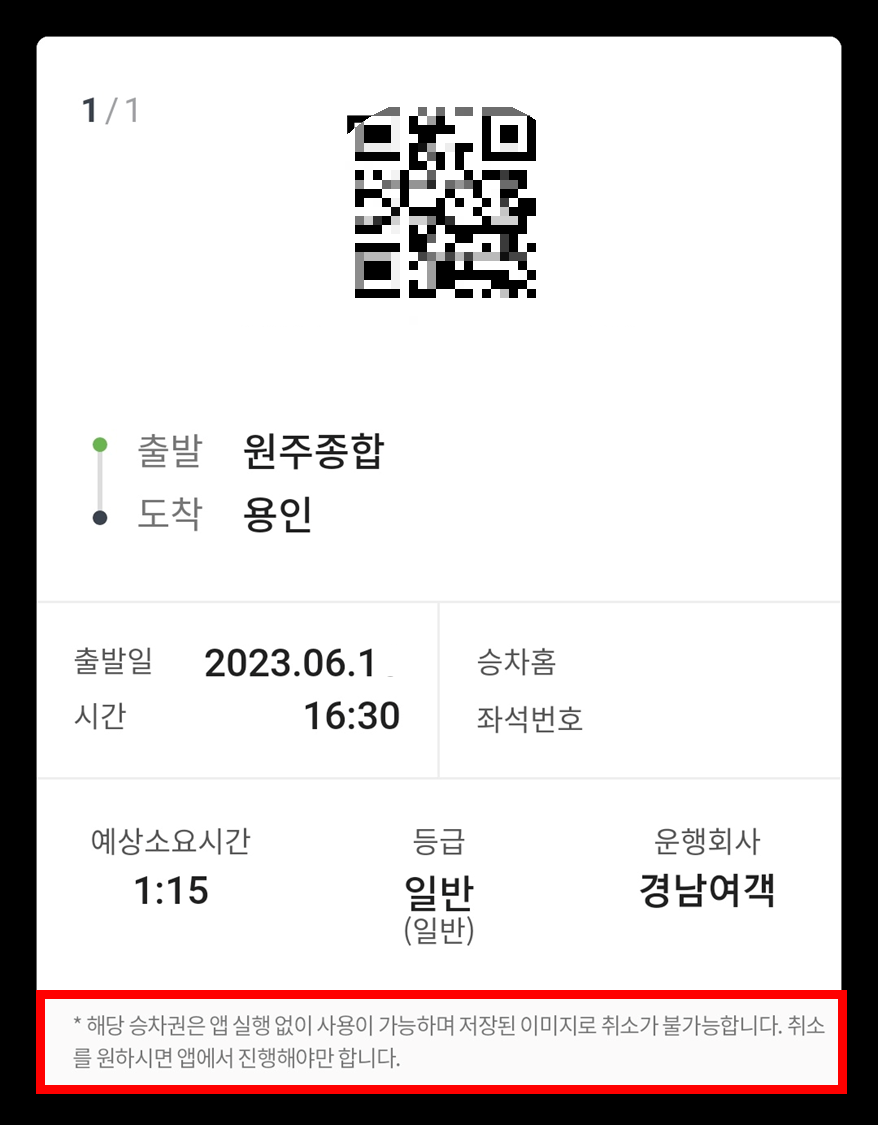Click the 예상소요시간 header label
Screen dimensions: 878x1125
coord(172,841)
